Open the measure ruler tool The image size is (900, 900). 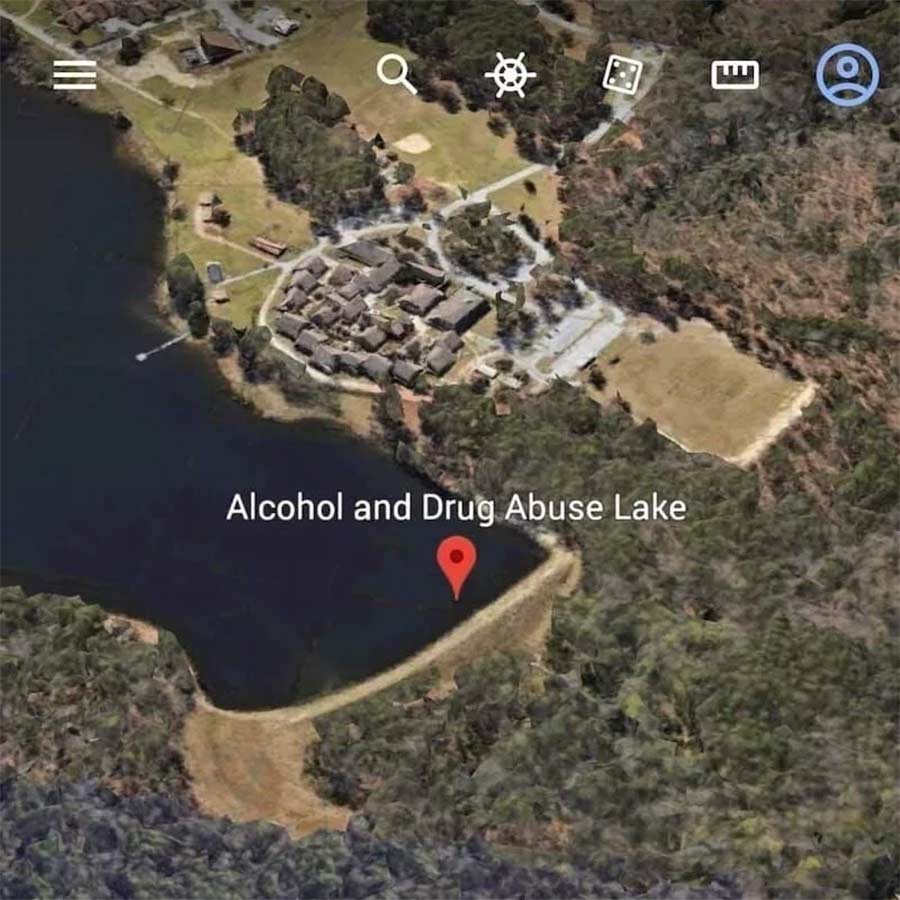pos(734,75)
